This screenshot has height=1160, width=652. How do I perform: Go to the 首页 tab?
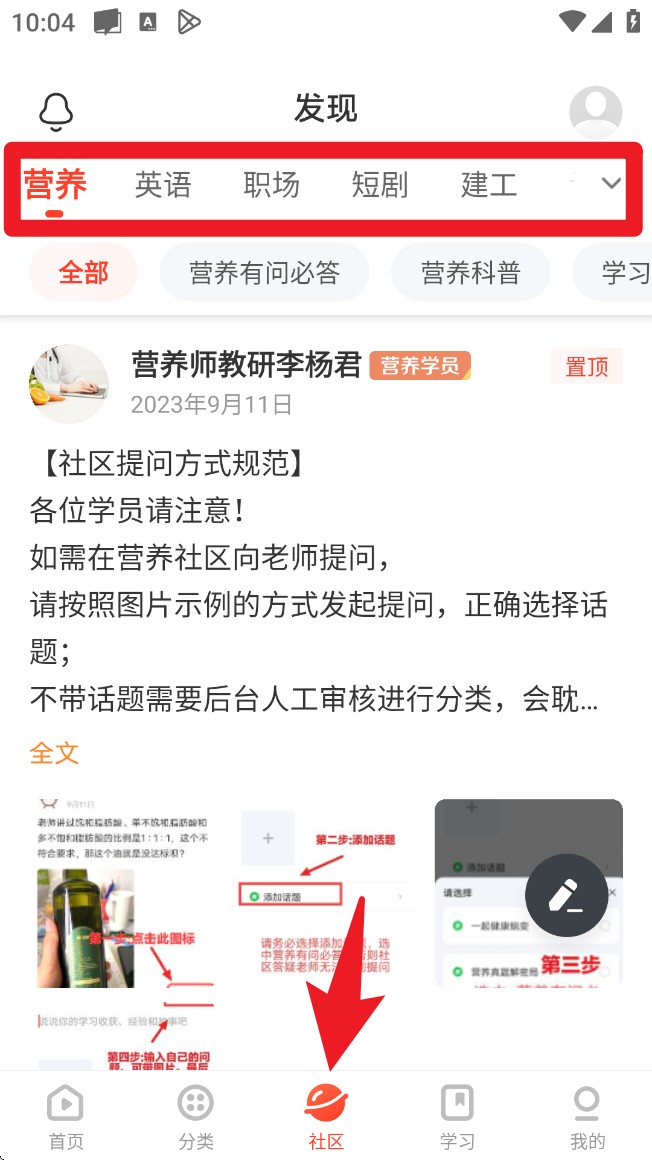[x=66, y=1117]
